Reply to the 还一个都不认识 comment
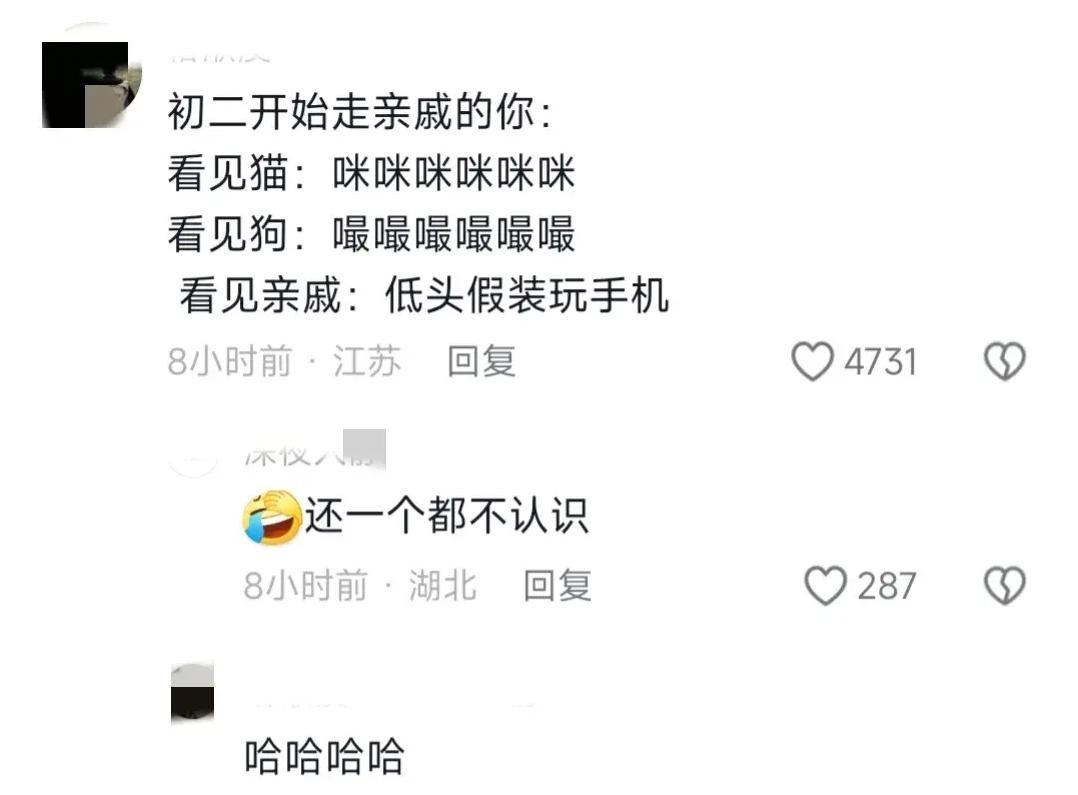The height and width of the screenshot is (795, 1078). pyautogui.click(x=557, y=586)
